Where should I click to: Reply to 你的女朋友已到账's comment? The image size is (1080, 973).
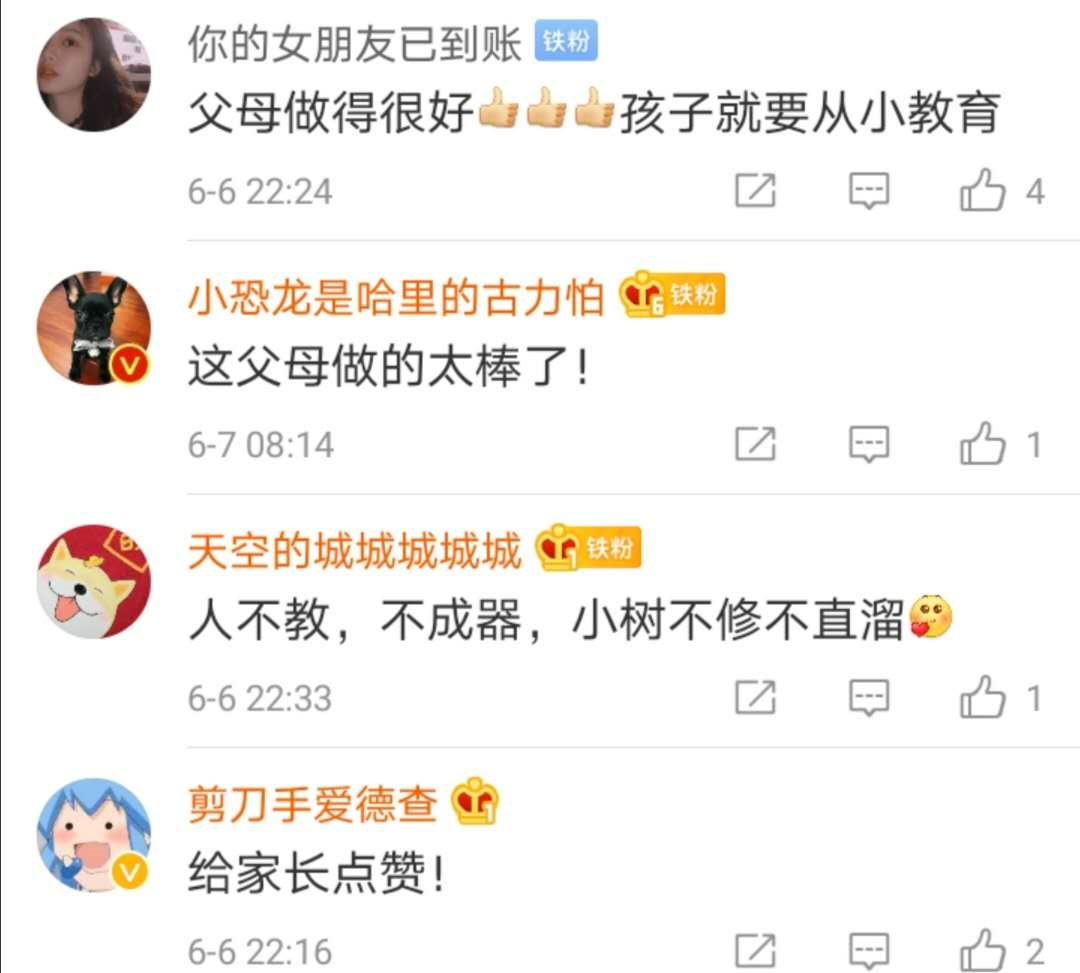click(869, 190)
